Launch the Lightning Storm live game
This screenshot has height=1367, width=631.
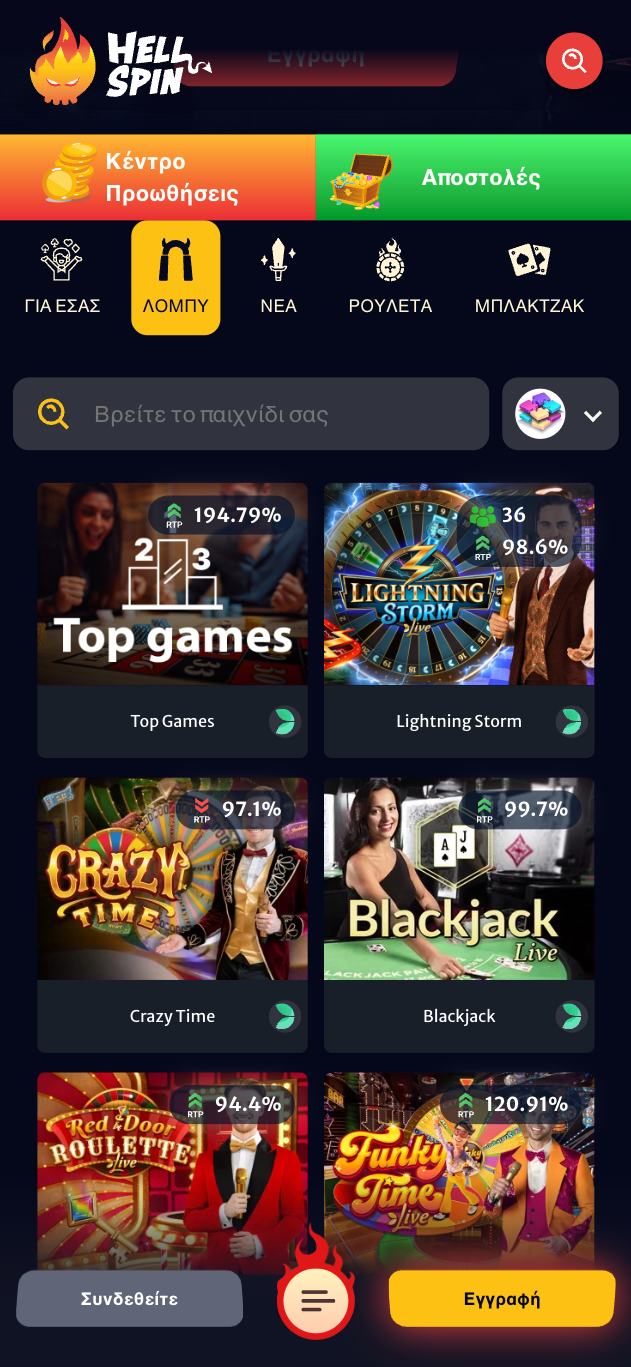coord(459,620)
